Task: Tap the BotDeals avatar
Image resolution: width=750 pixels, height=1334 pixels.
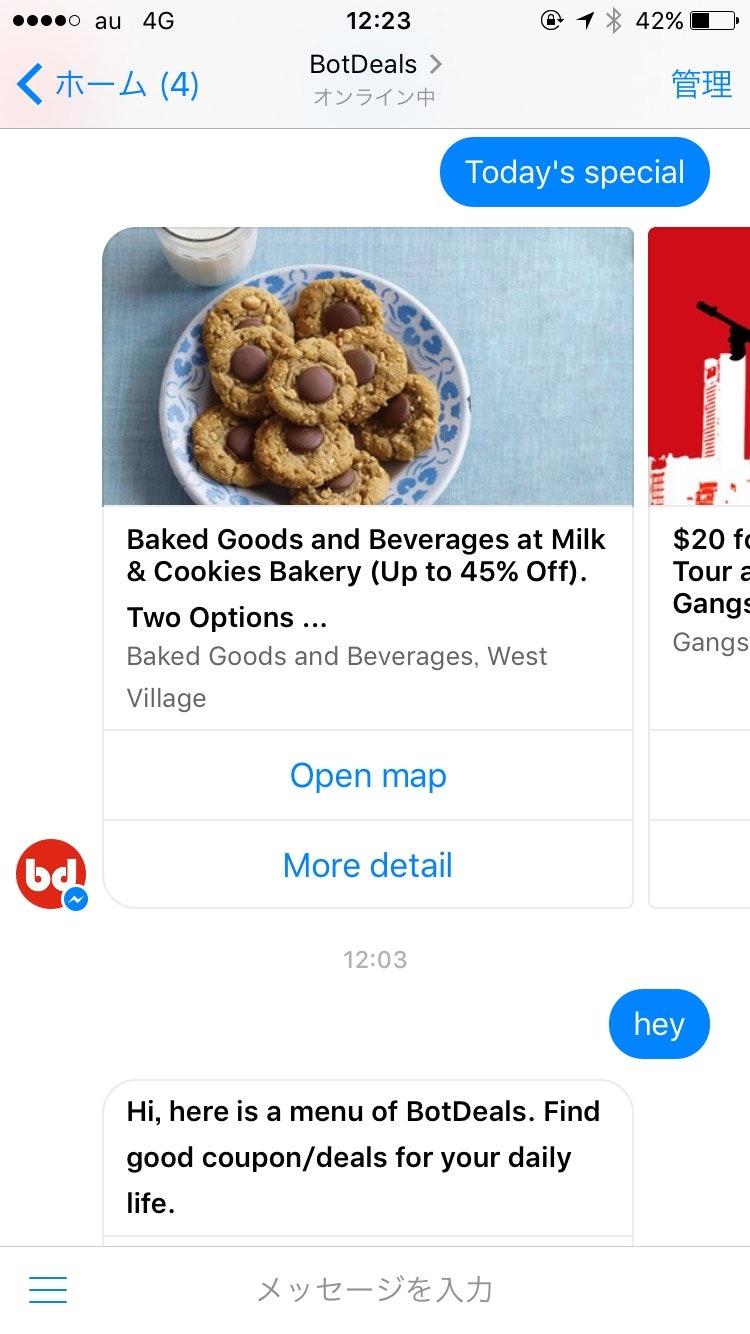Action: click(x=50, y=874)
